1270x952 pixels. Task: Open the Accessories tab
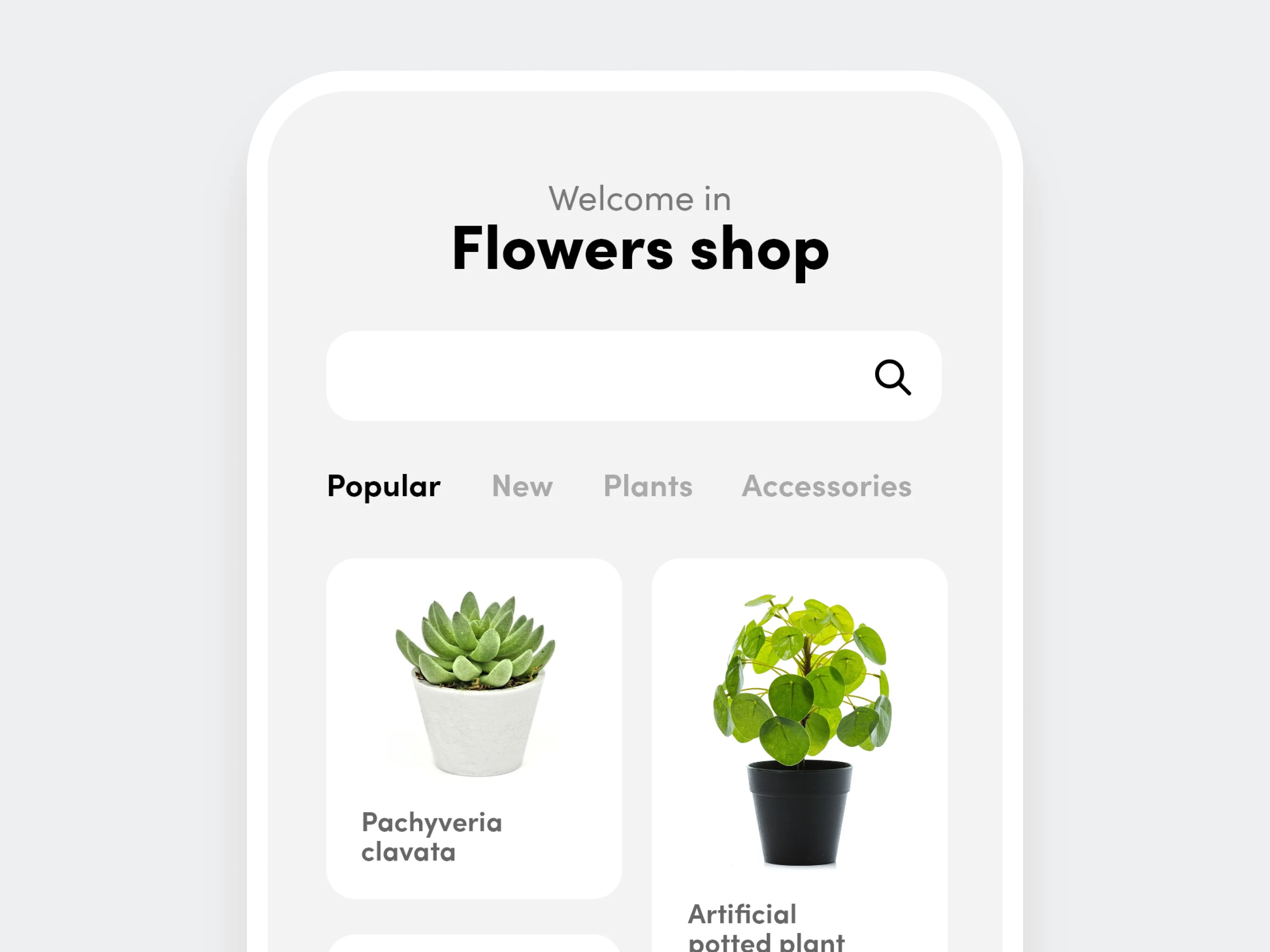[826, 486]
